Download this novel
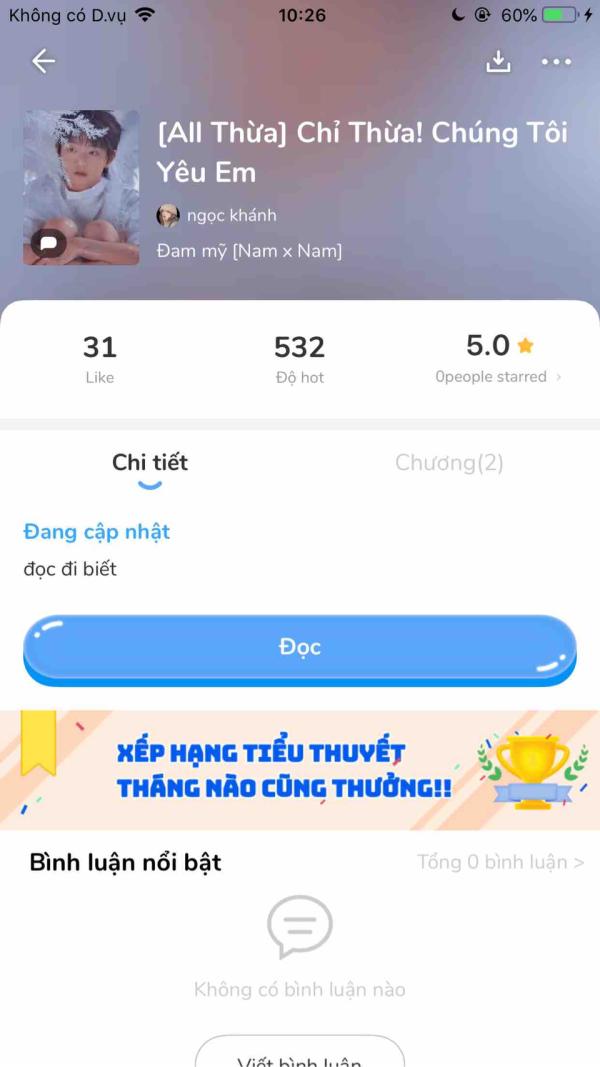 pos(498,61)
